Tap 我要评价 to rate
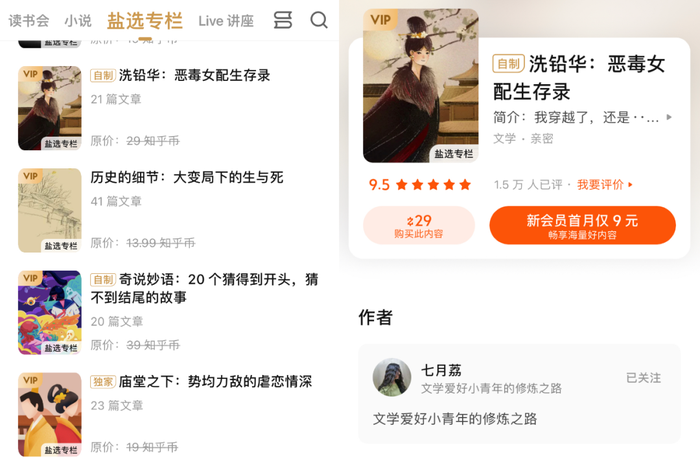Image resolution: width=700 pixels, height=463 pixels. 604,184
